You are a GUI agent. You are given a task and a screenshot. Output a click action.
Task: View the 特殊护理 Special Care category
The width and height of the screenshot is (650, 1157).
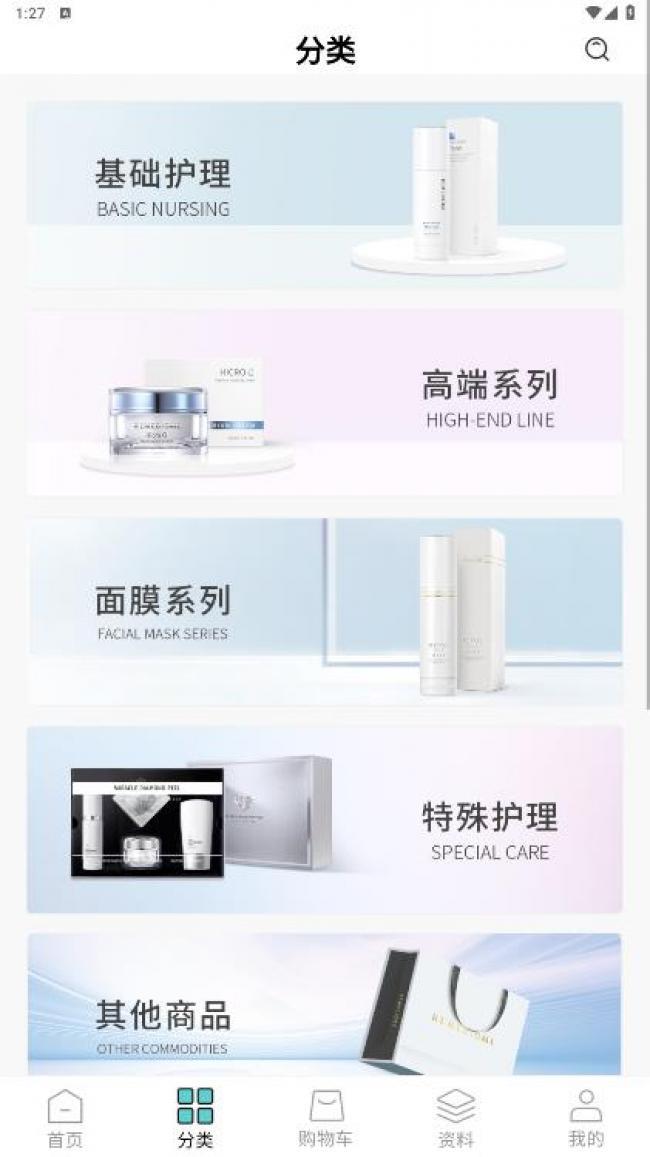(324, 819)
